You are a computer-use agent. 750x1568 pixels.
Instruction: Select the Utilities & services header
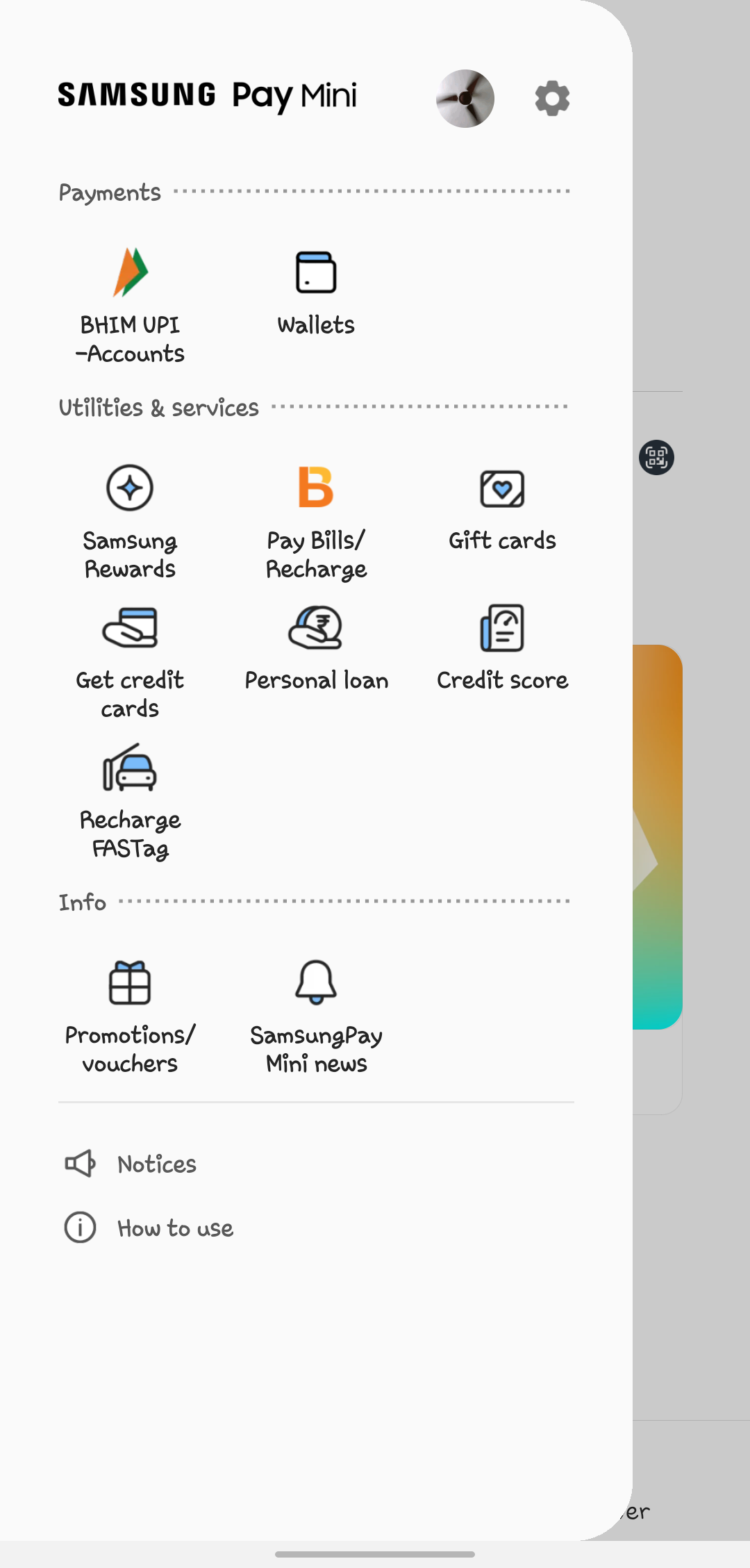(x=159, y=408)
